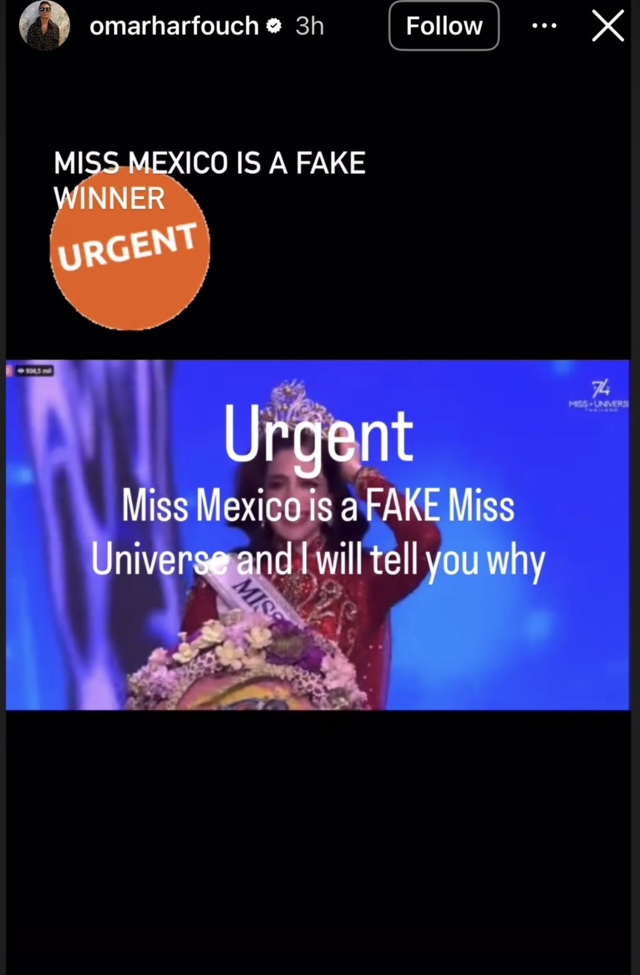
Task: Open the omarharfouch username link
Action: pos(173,26)
